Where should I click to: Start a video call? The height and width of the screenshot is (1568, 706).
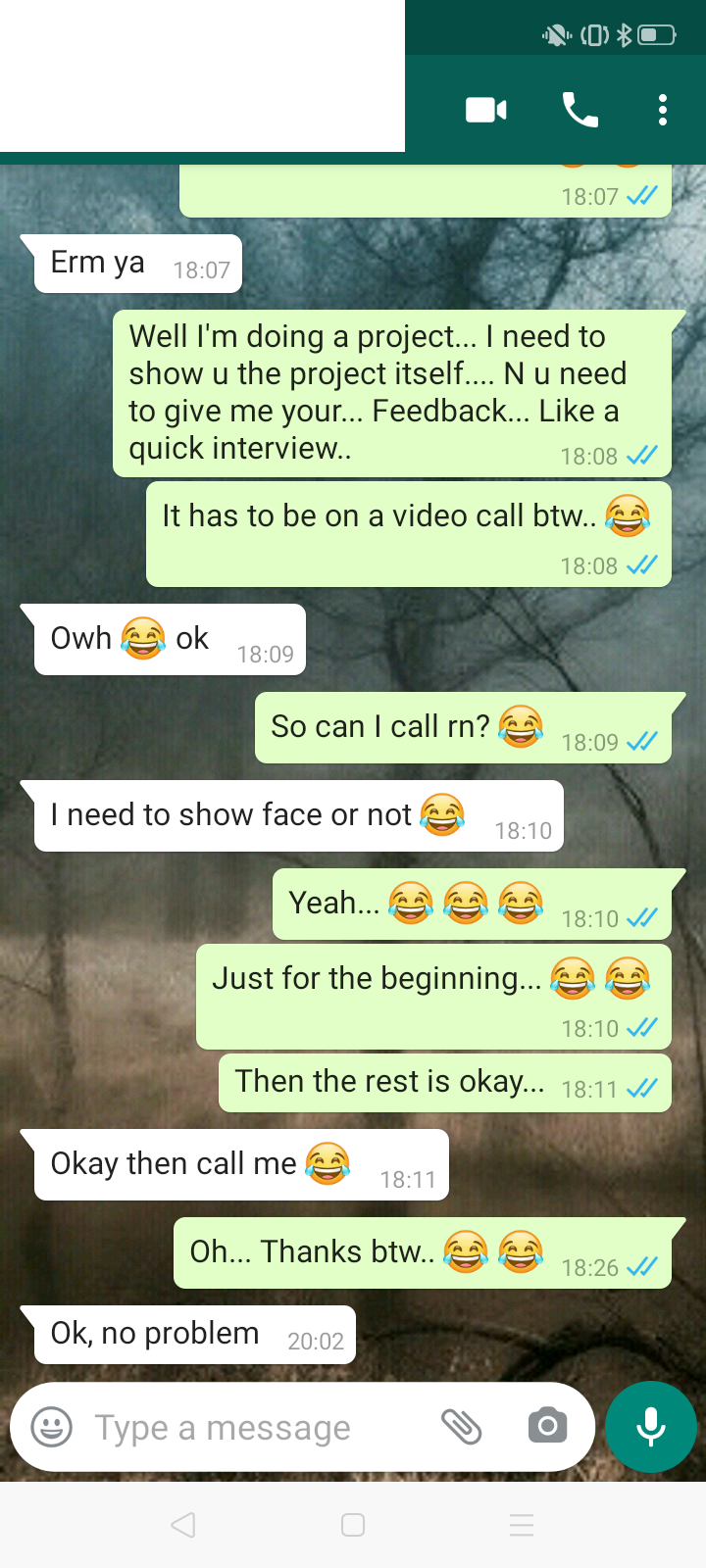click(x=485, y=110)
